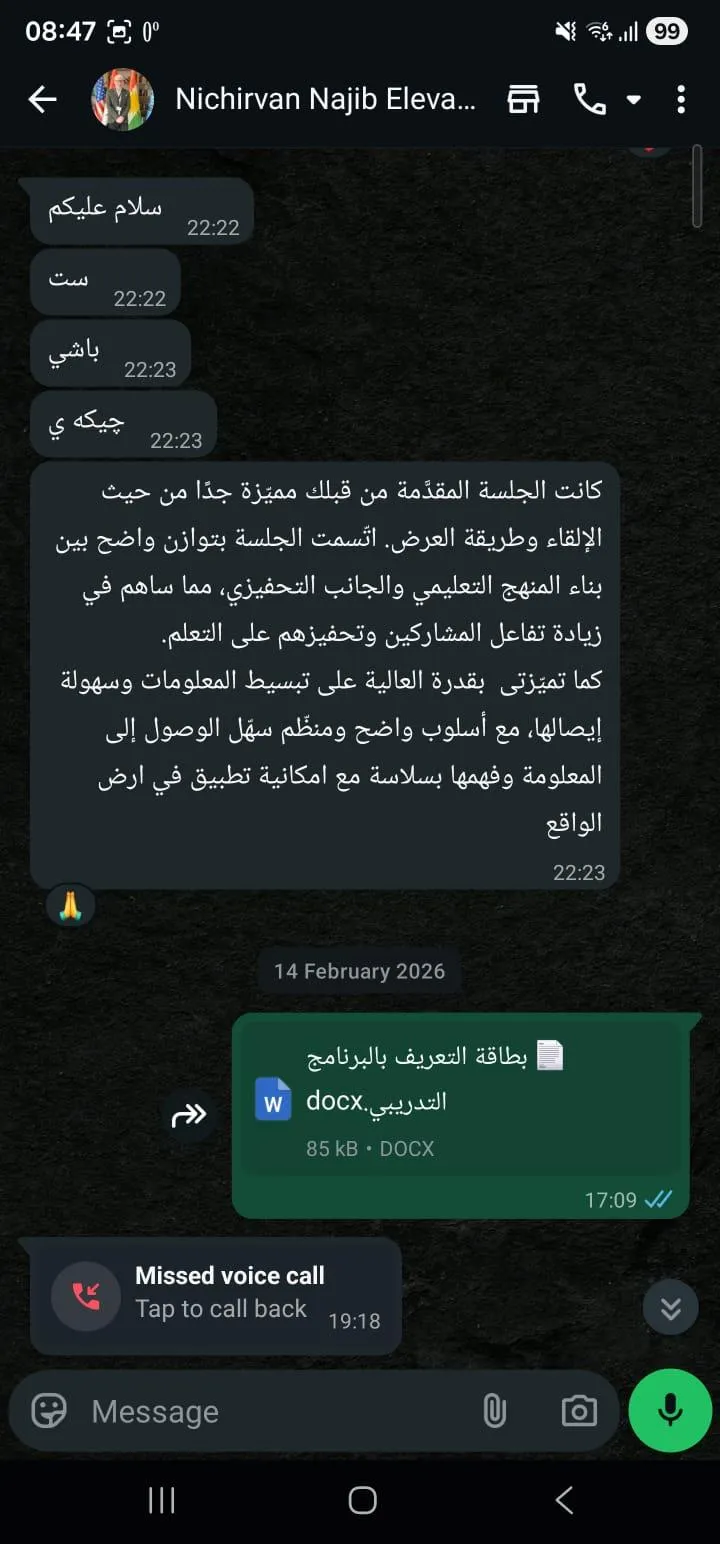This screenshot has height=1544, width=720.
Task: Jump to the latest messages
Action: click(x=670, y=1307)
